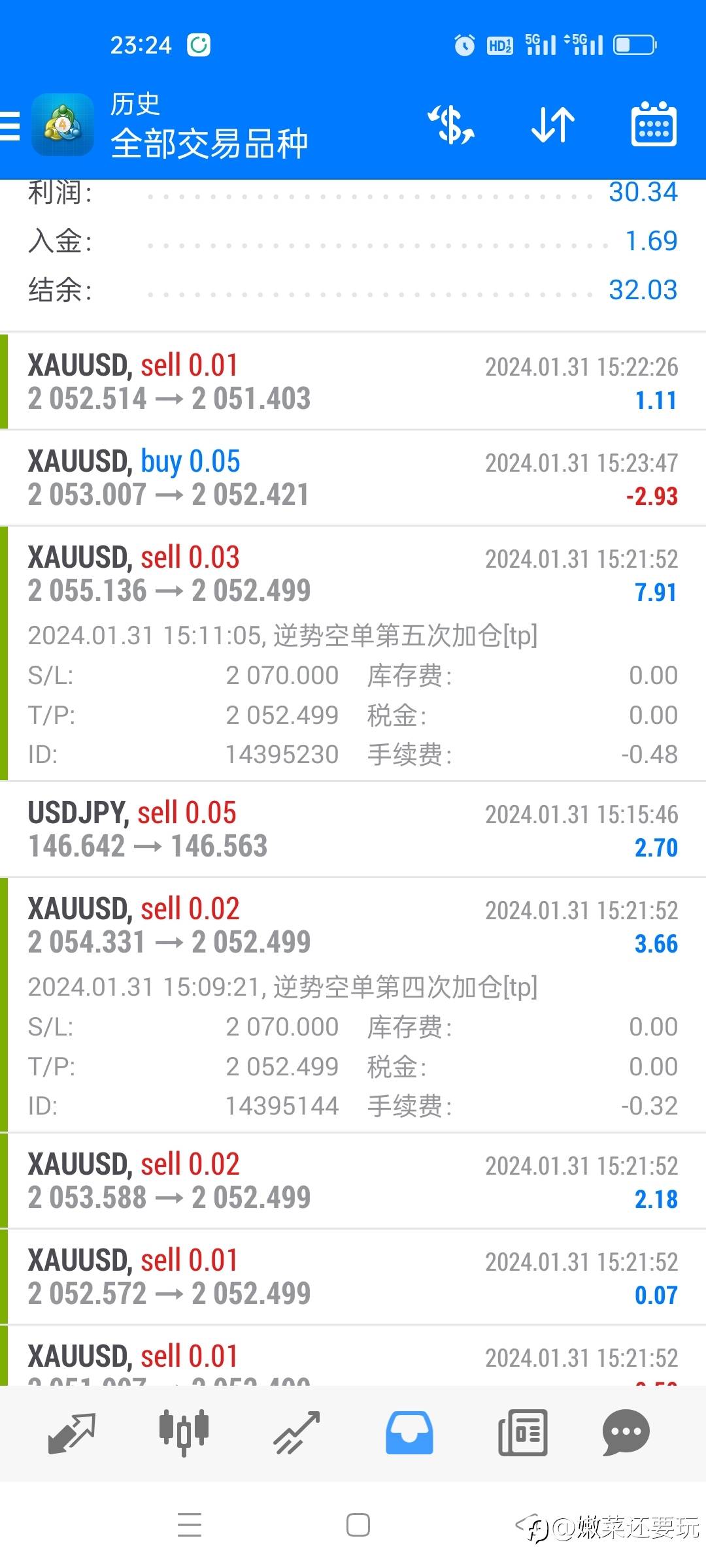The width and height of the screenshot is (706, 1568).
Task: Expand the XAUUSD sell 0.01 trade at 15:22:26
Action: click(353, 382)
